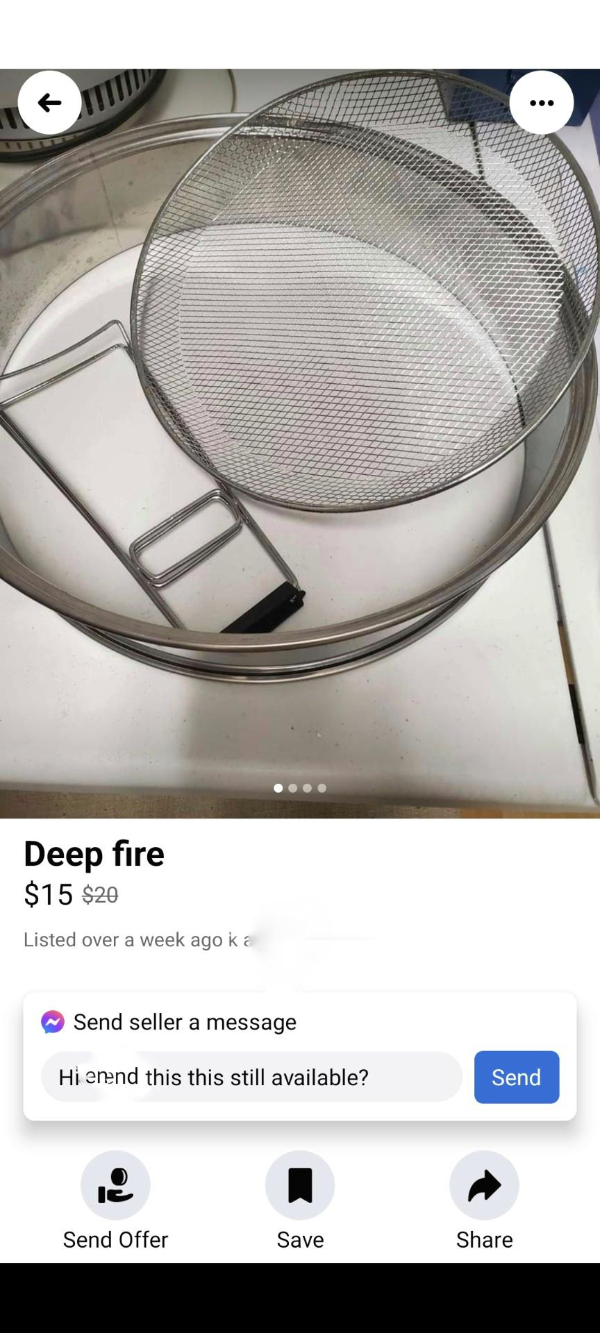Open the three-dot overflow menu
The width and height of the screenshot is (600, 1333).
541,103
